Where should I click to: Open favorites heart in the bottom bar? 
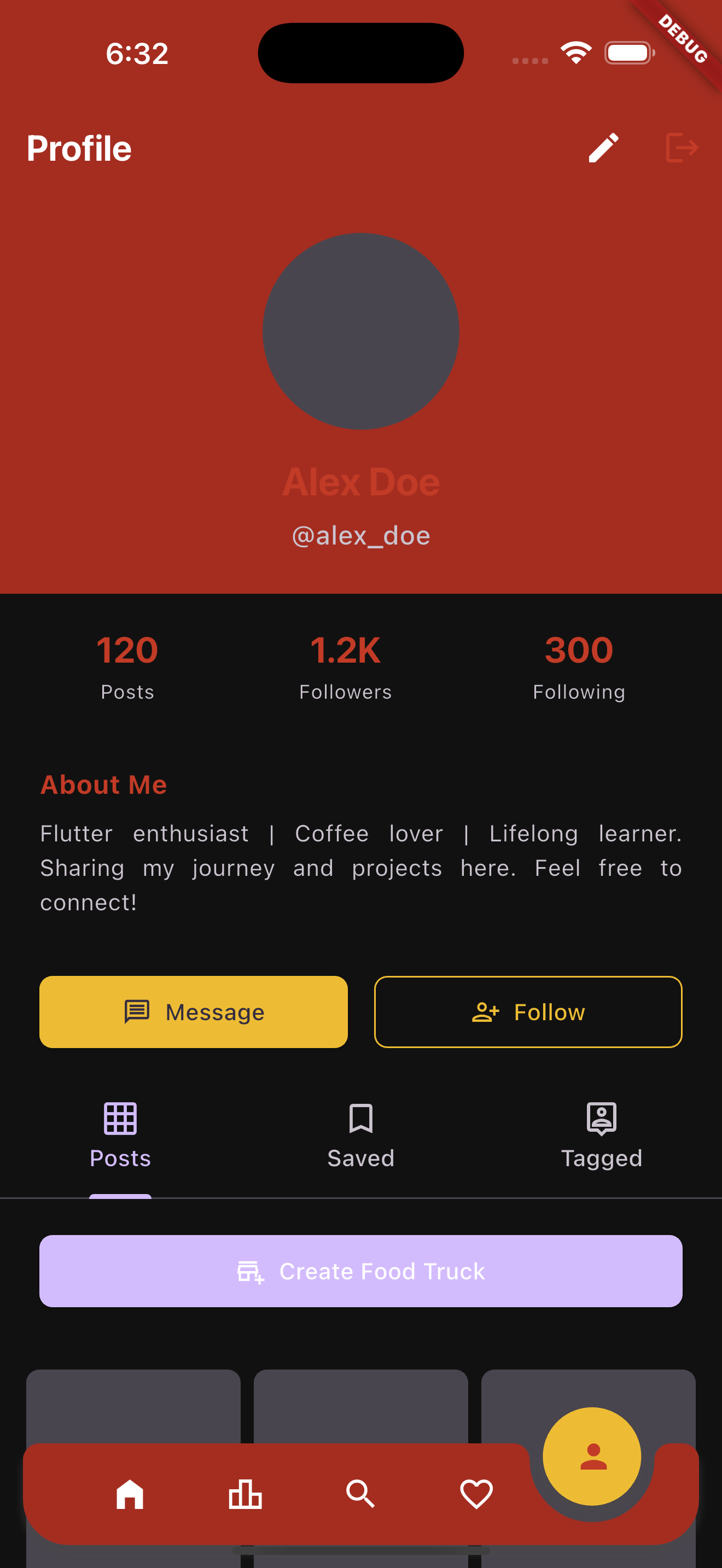point(476,1494)
